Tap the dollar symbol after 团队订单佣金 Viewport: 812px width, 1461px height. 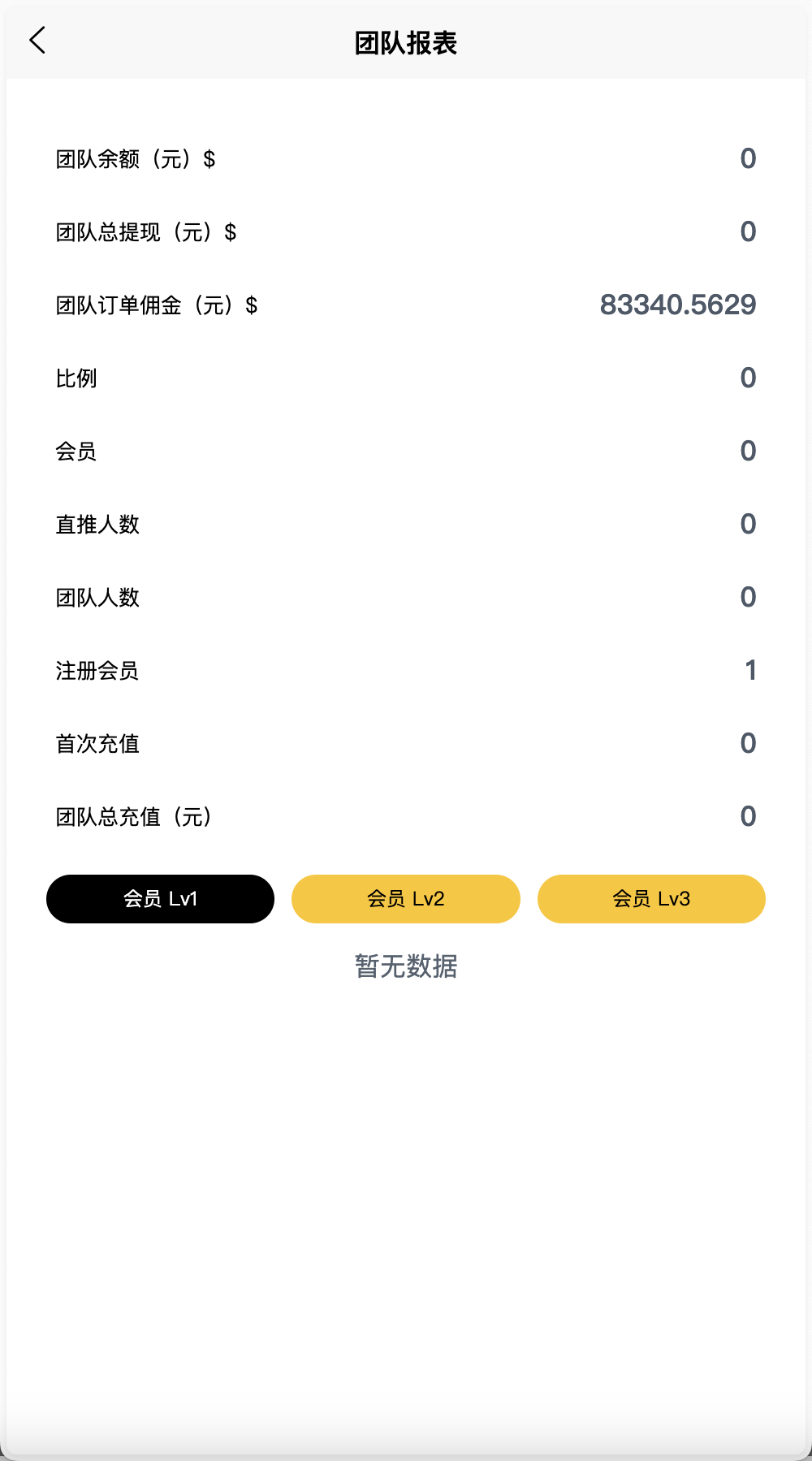tap(253, 306)
